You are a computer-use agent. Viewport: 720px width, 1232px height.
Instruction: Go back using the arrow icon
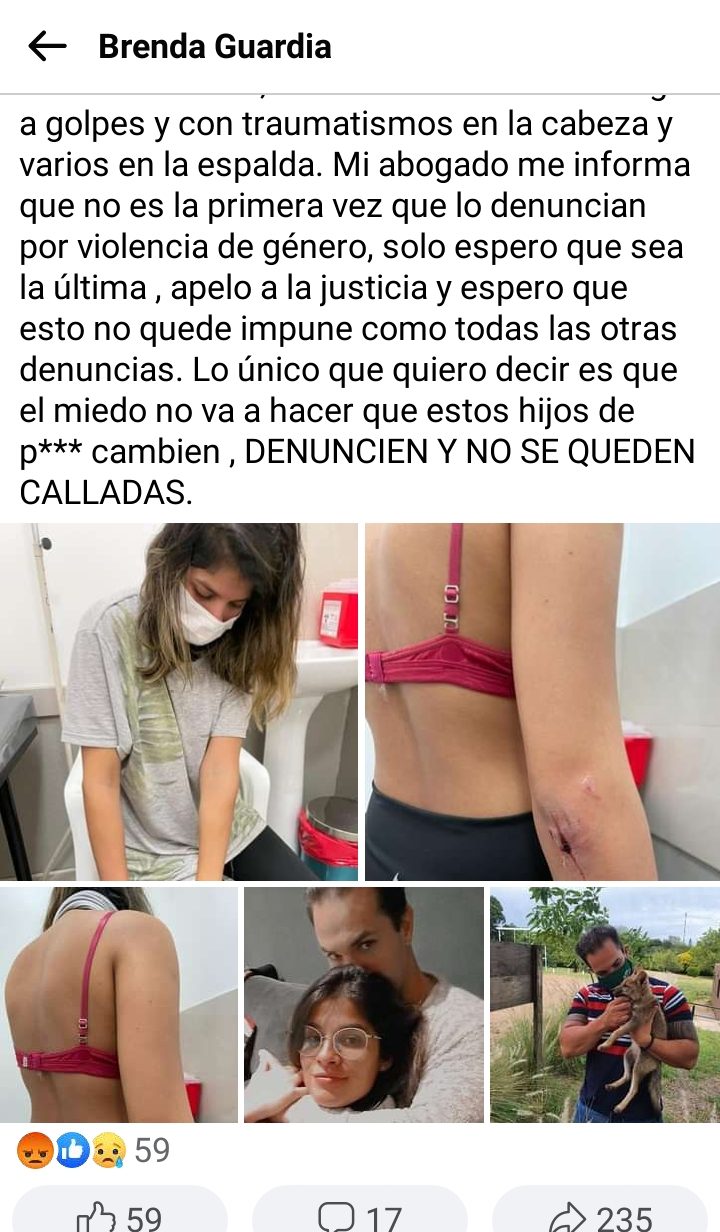click(x=47, y=46)
